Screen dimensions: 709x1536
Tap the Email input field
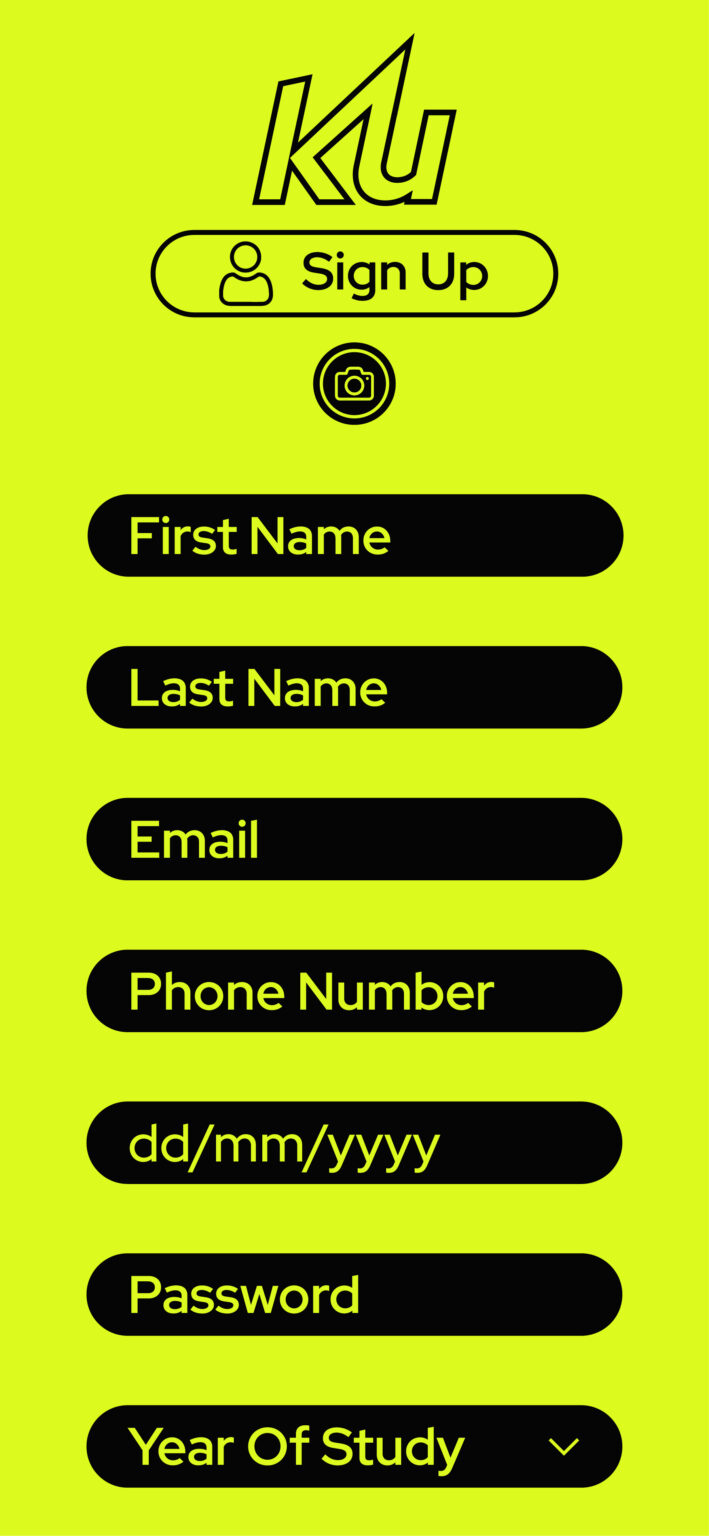[355, 839]
